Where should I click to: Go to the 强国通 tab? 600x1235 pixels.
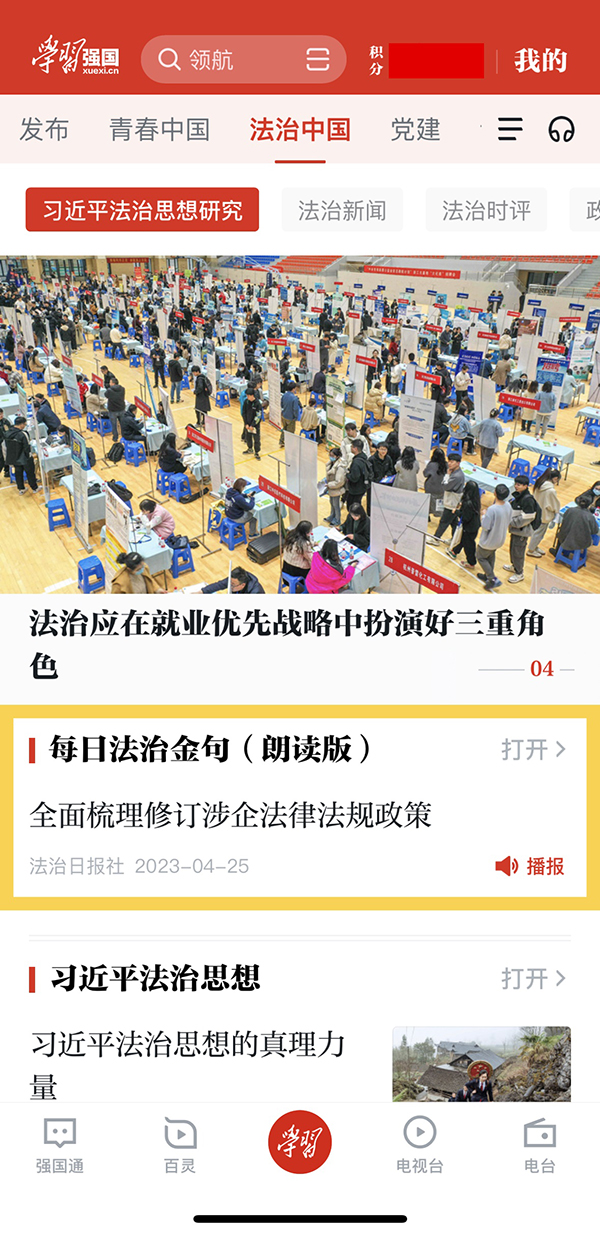59,1145
